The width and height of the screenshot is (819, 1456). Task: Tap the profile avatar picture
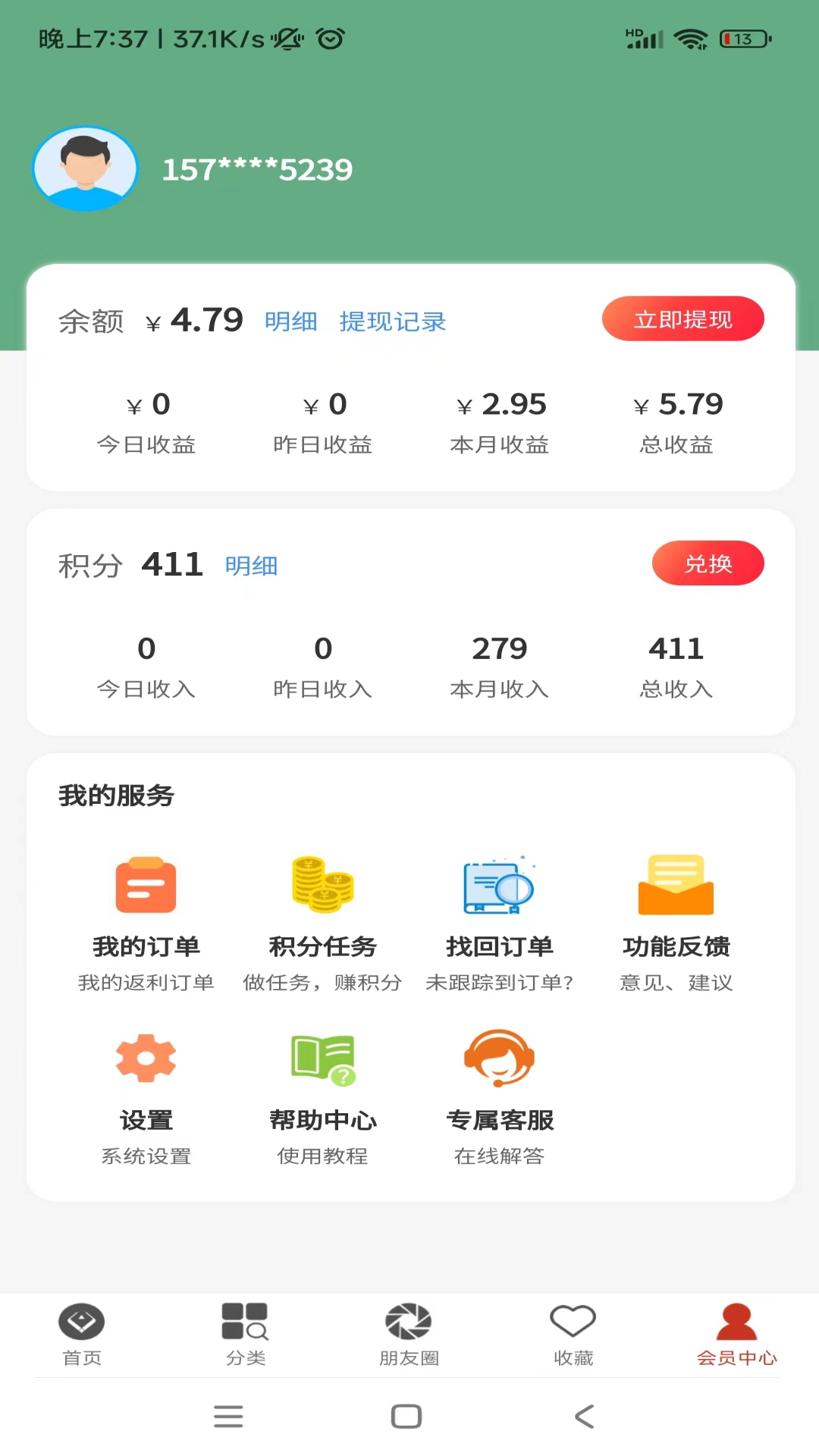[x=85, y=168]
